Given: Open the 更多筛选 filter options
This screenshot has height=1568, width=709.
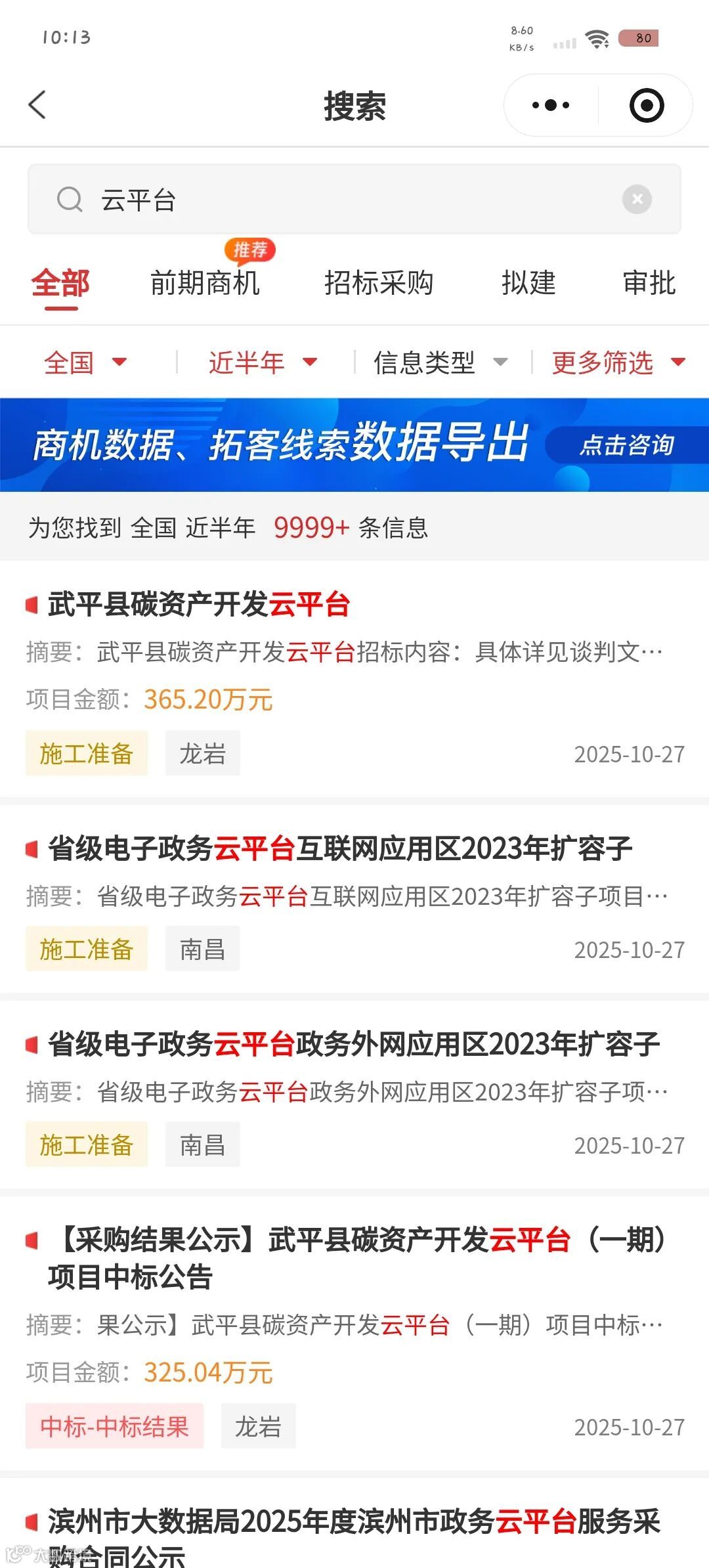Looking at the screenshot, I should (618, 362).
